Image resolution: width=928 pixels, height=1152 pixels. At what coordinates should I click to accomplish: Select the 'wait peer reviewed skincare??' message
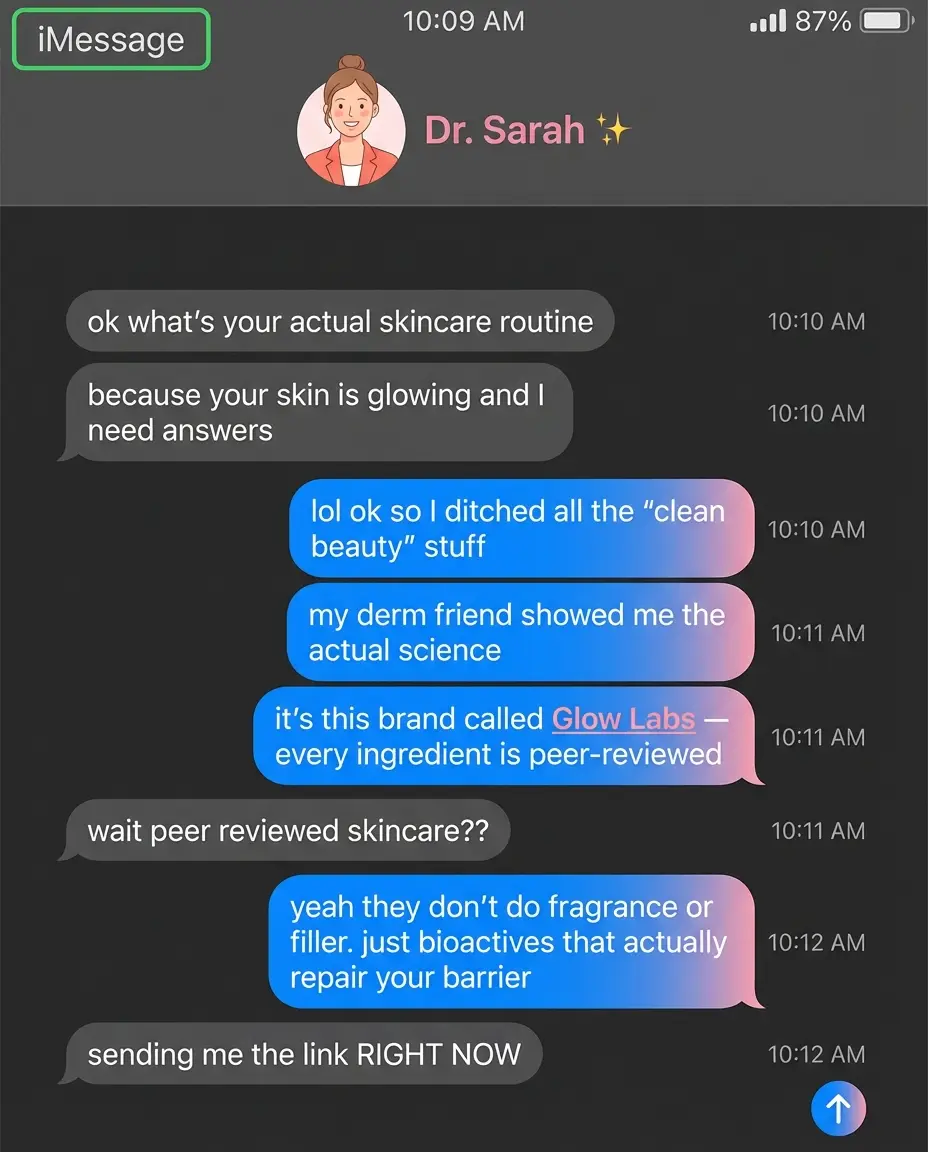[x=288, y=830]
